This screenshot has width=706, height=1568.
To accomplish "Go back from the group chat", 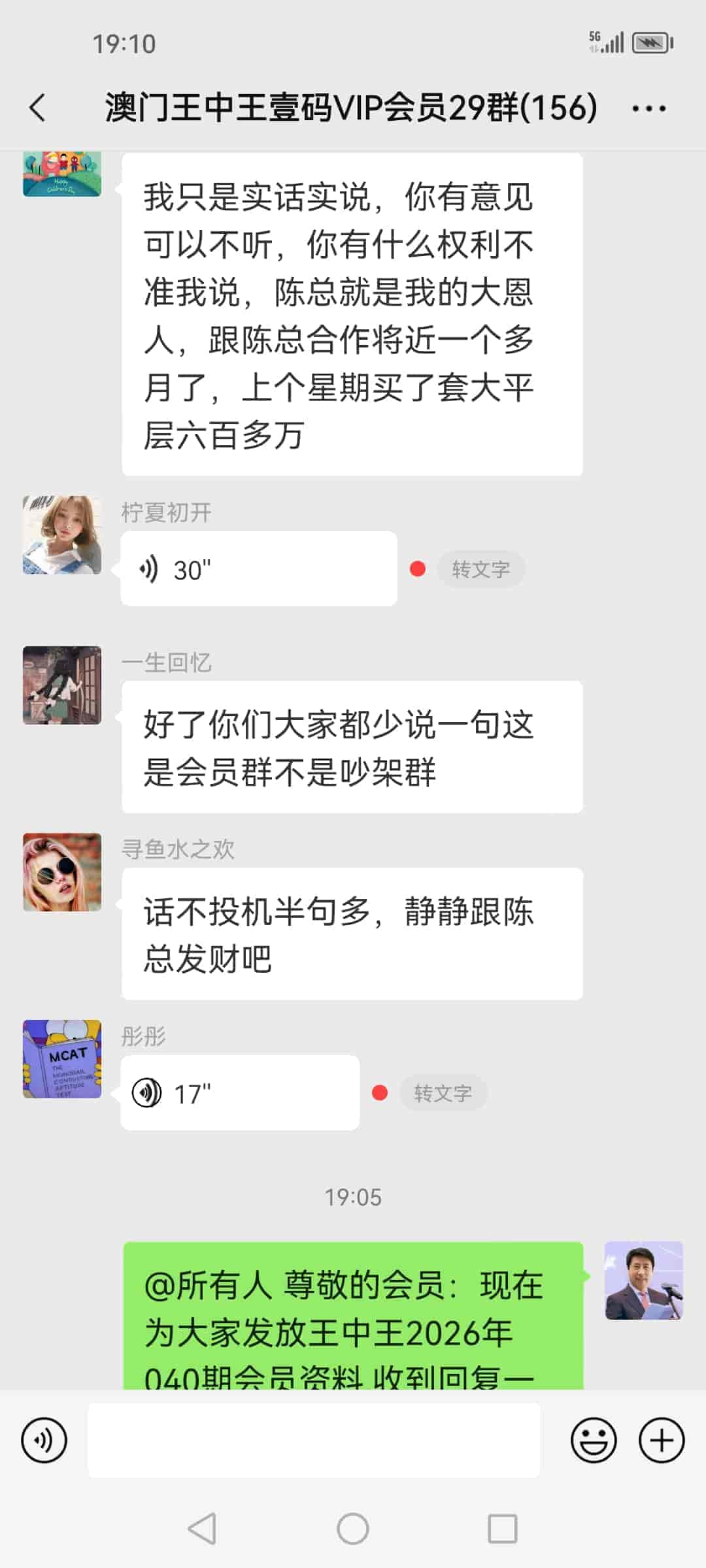I will (x=38, y=108).
